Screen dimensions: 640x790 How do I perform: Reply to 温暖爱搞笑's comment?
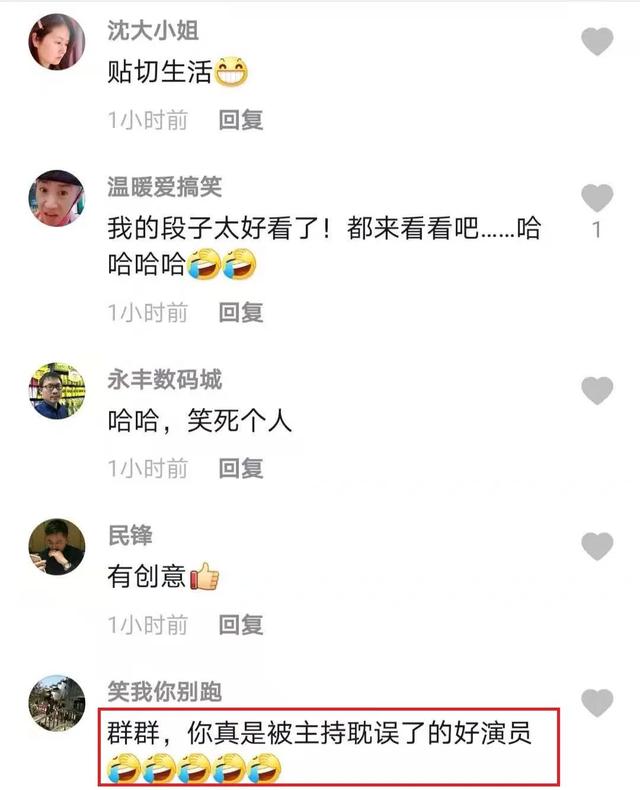pos(241,312)
